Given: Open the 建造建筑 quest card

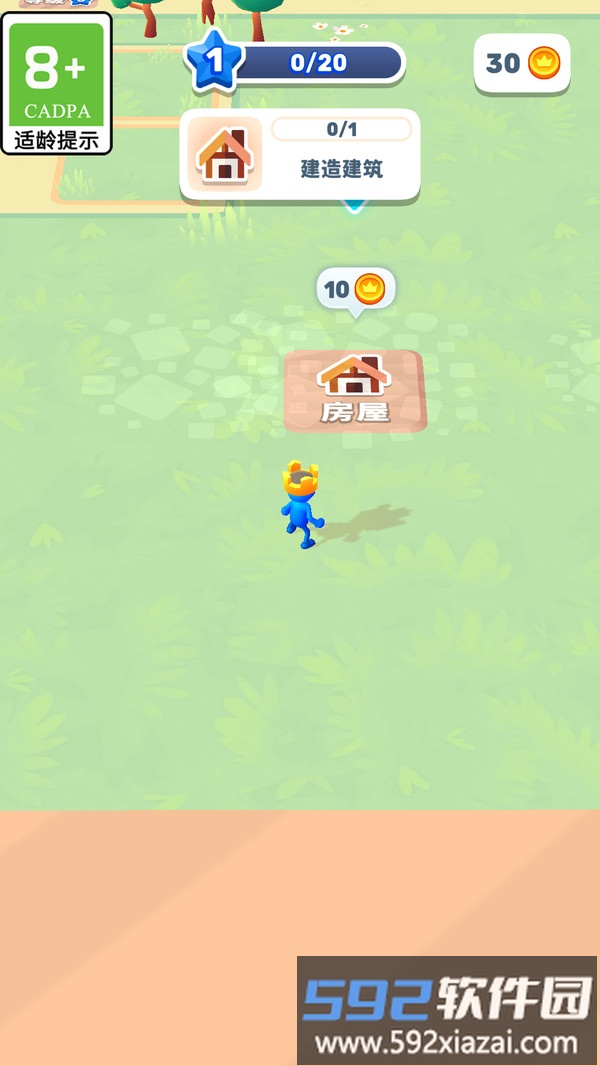Looking at the screenshot, I should pos(300,155).
